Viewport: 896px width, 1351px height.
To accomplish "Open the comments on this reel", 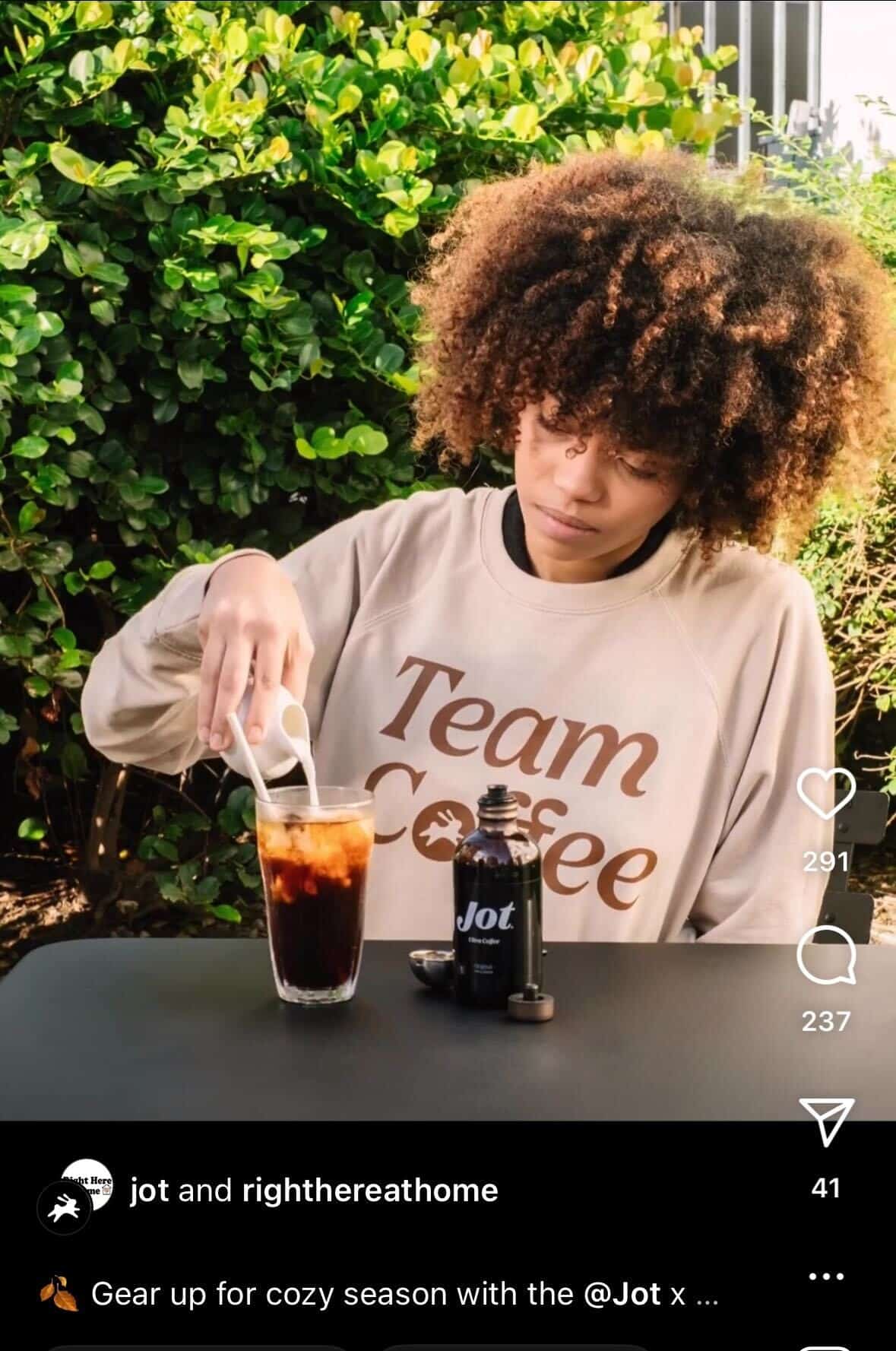I will click(x=826, y=954).
